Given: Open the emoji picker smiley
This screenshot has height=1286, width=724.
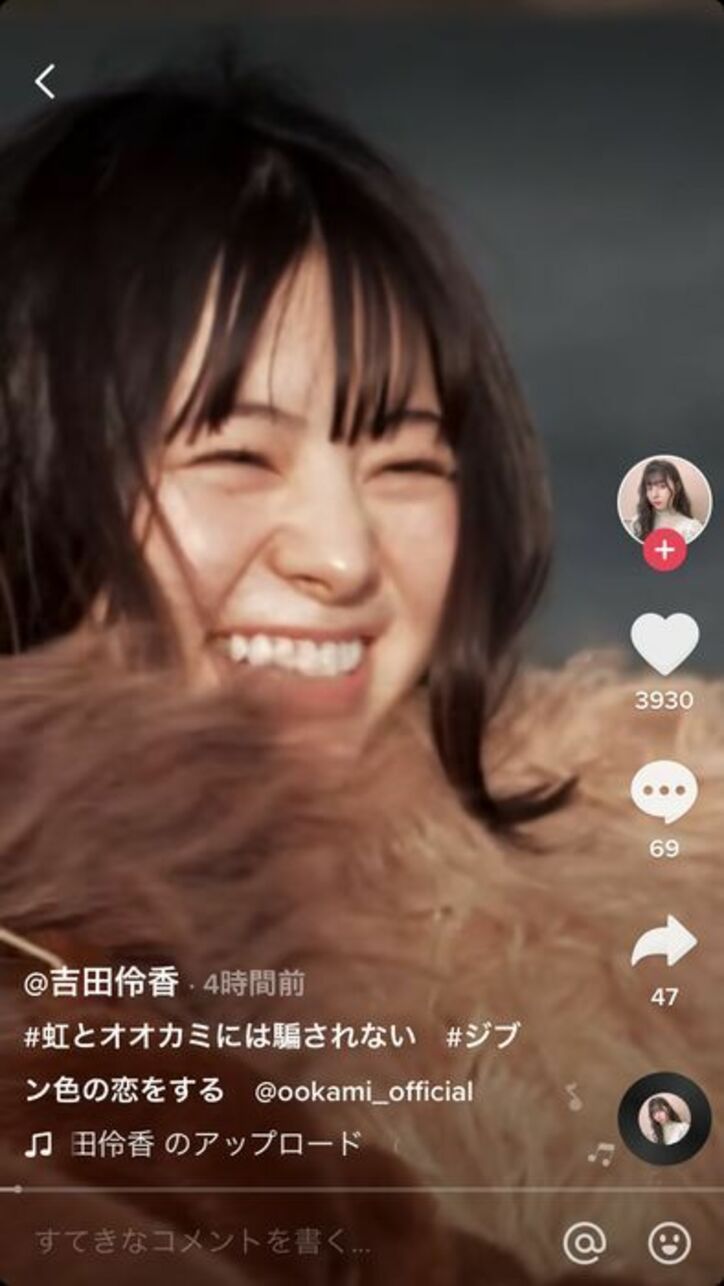Looking at the screenshot, I should coord(669,1242).
